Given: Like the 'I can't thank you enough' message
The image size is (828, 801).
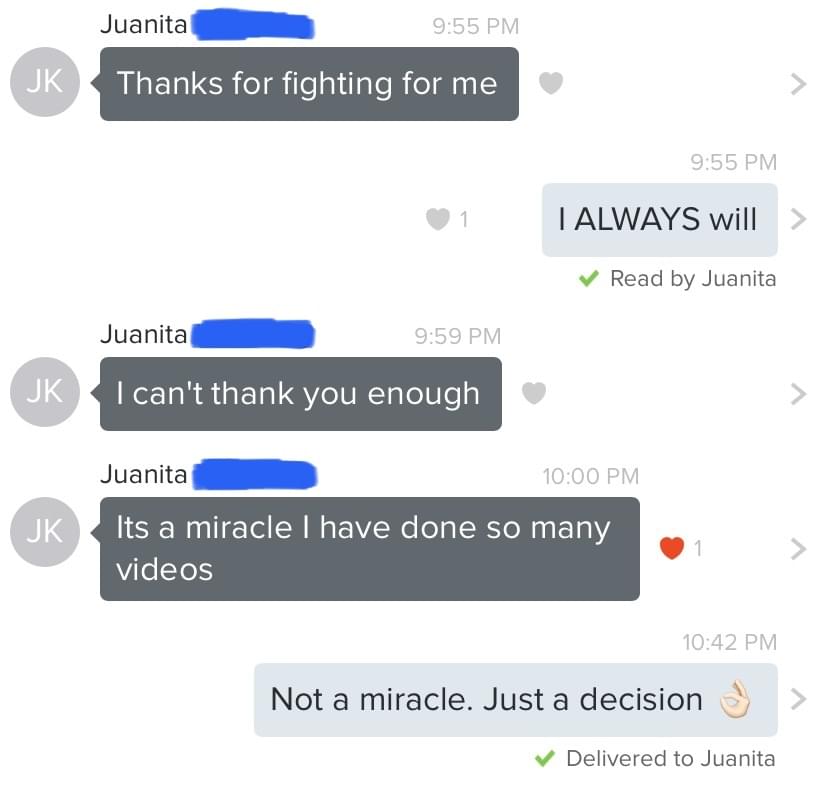Looking at the screenshot, I should click(x=534, y=394).
